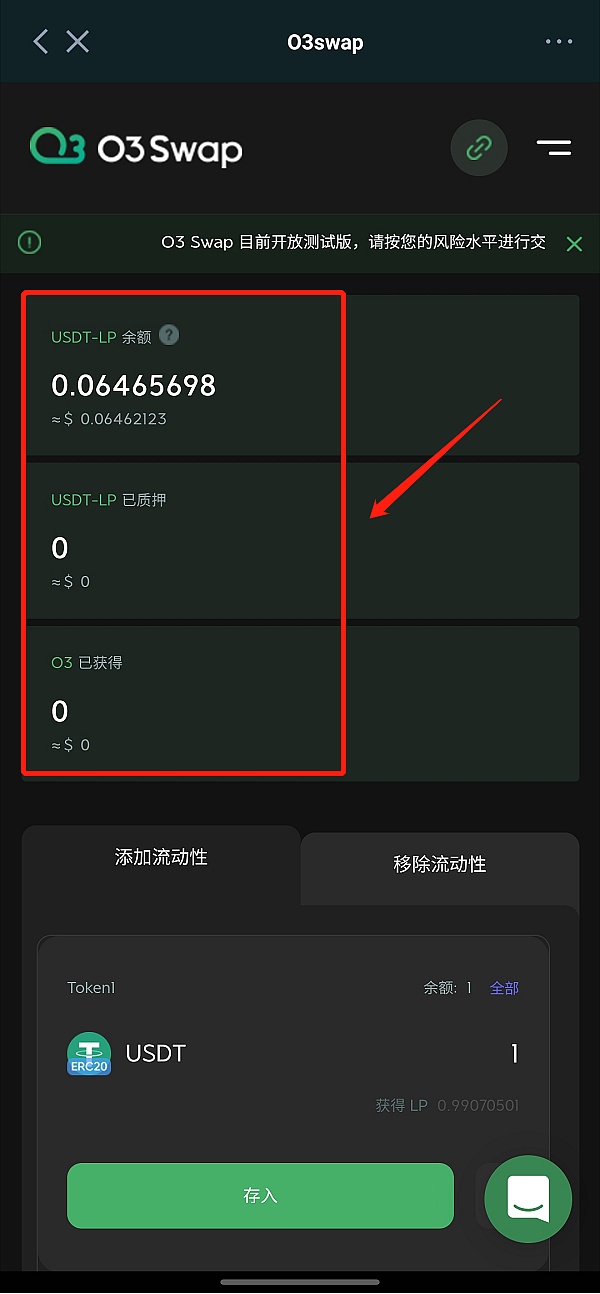Go back to previous page
The height and width of the screenshot is (1294, 600).
pyautogui.click(x=40, y=41)
